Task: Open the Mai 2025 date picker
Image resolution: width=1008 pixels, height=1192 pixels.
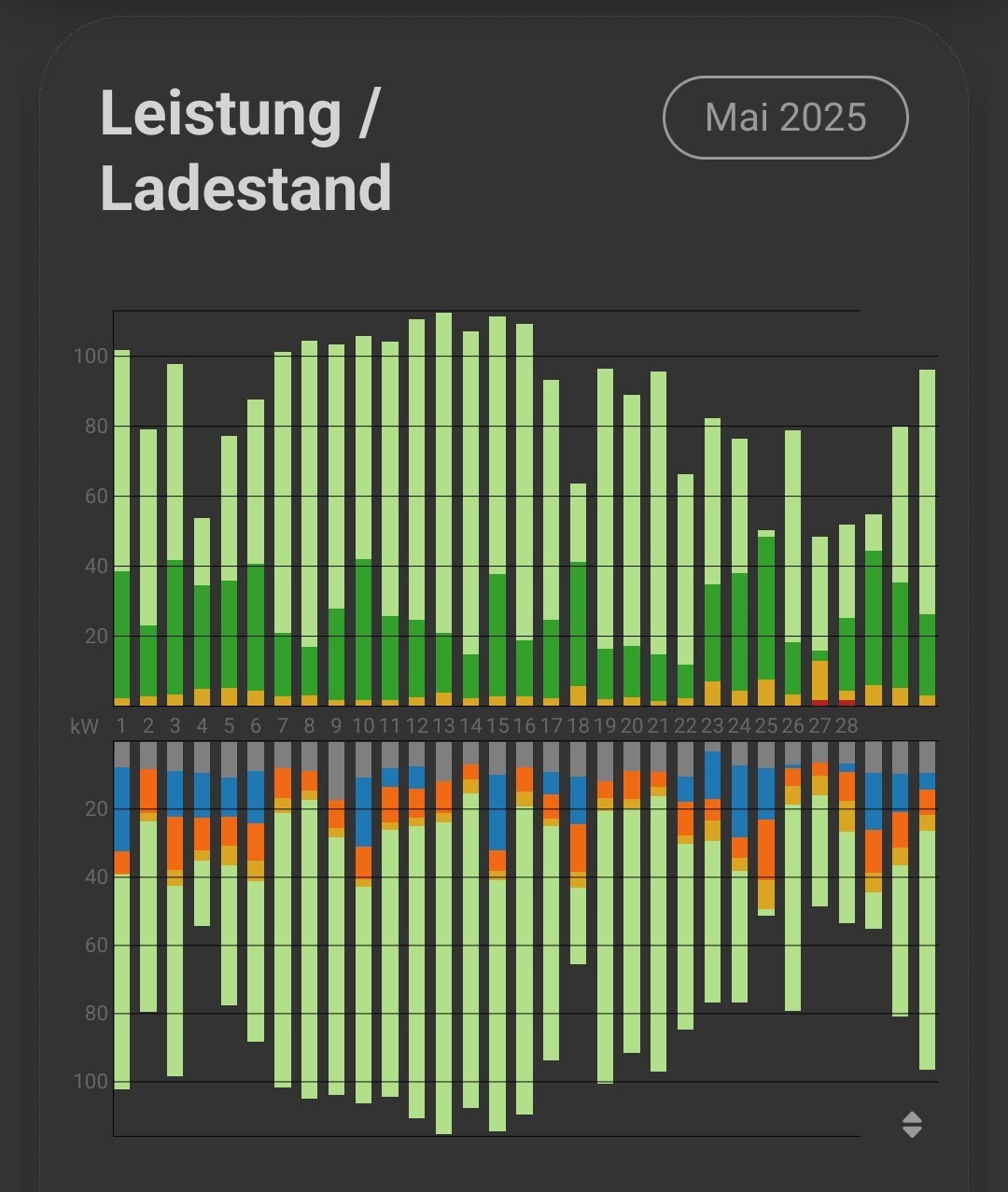Action: [x=785, y=118]
